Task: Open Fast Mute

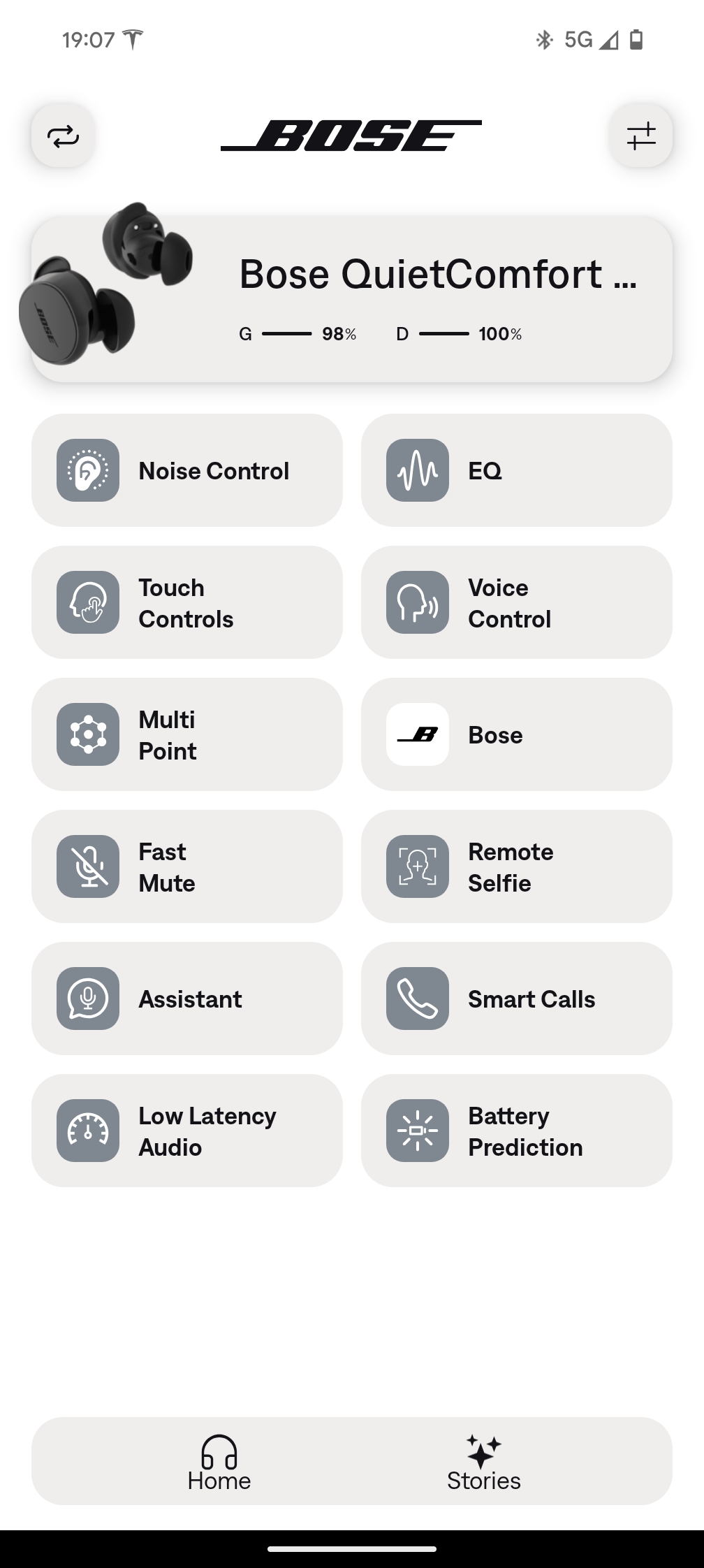Action: click(187, 866)
